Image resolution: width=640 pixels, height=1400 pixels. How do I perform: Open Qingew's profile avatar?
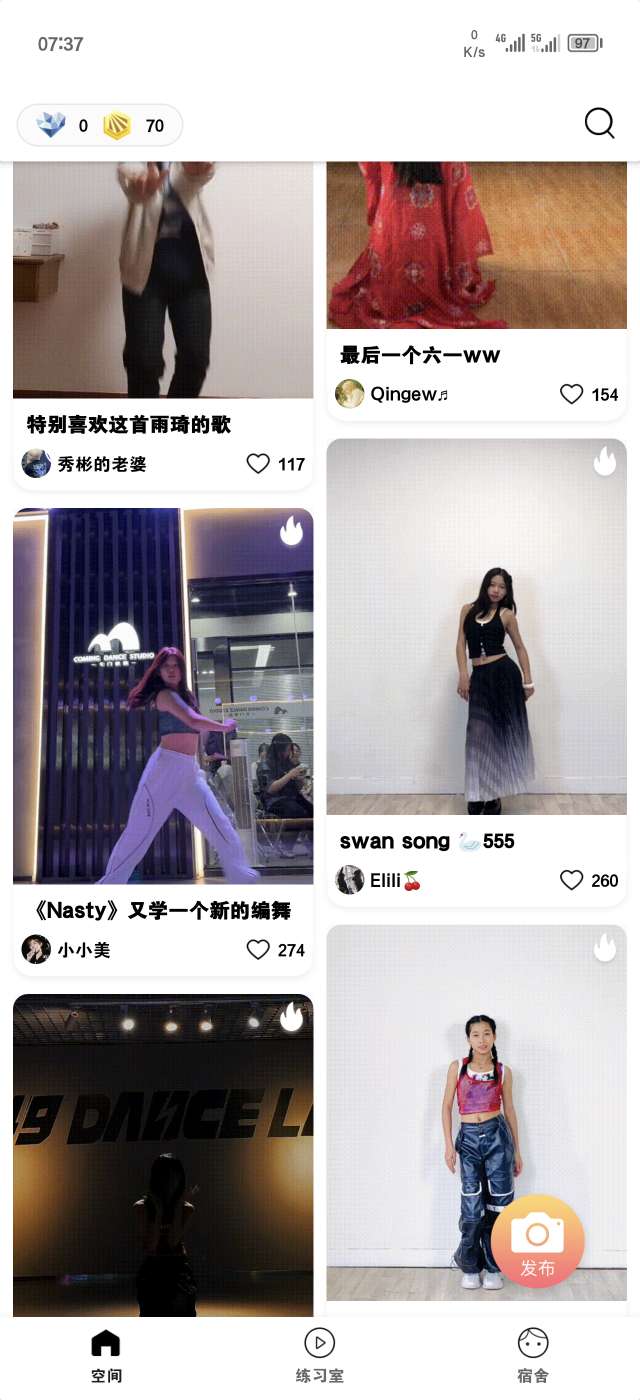349,394
